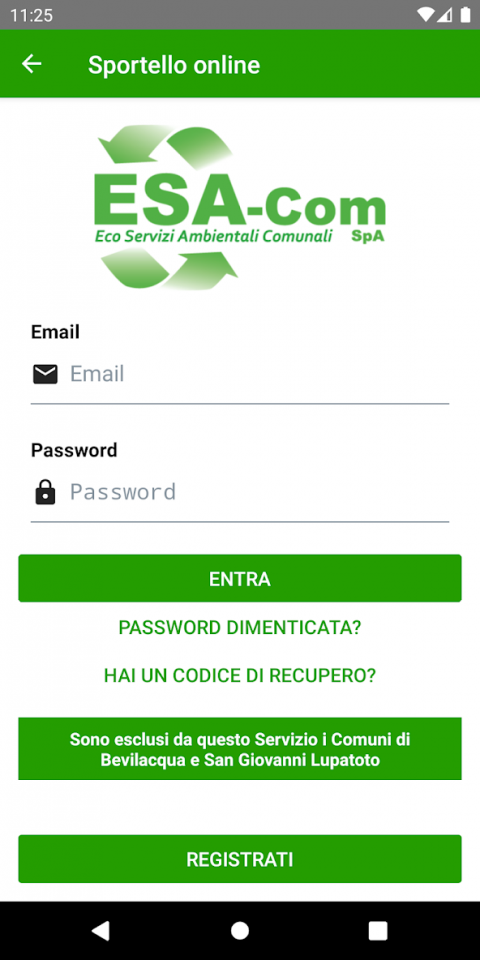This screenshot has width=480, height=960.
Task: Select the Password input field
Action: 240,492
